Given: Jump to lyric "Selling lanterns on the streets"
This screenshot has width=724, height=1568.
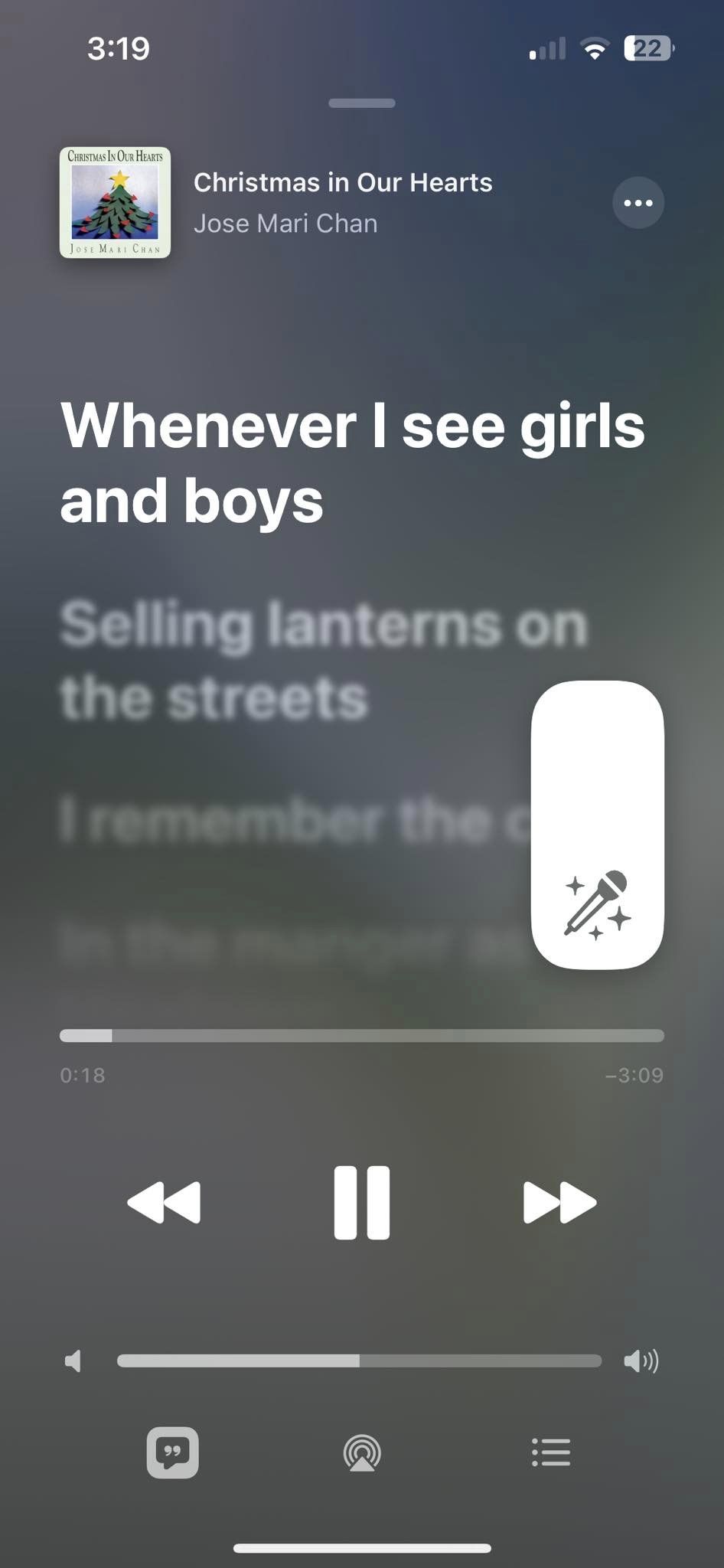Looking at the screenshot, I should tap(324, 661).
